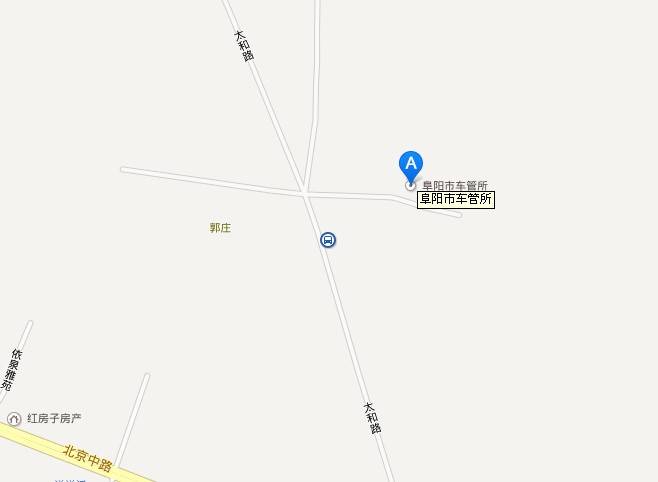
Task: Tap the blue marker A pin
Action: [x=410, y=165]
